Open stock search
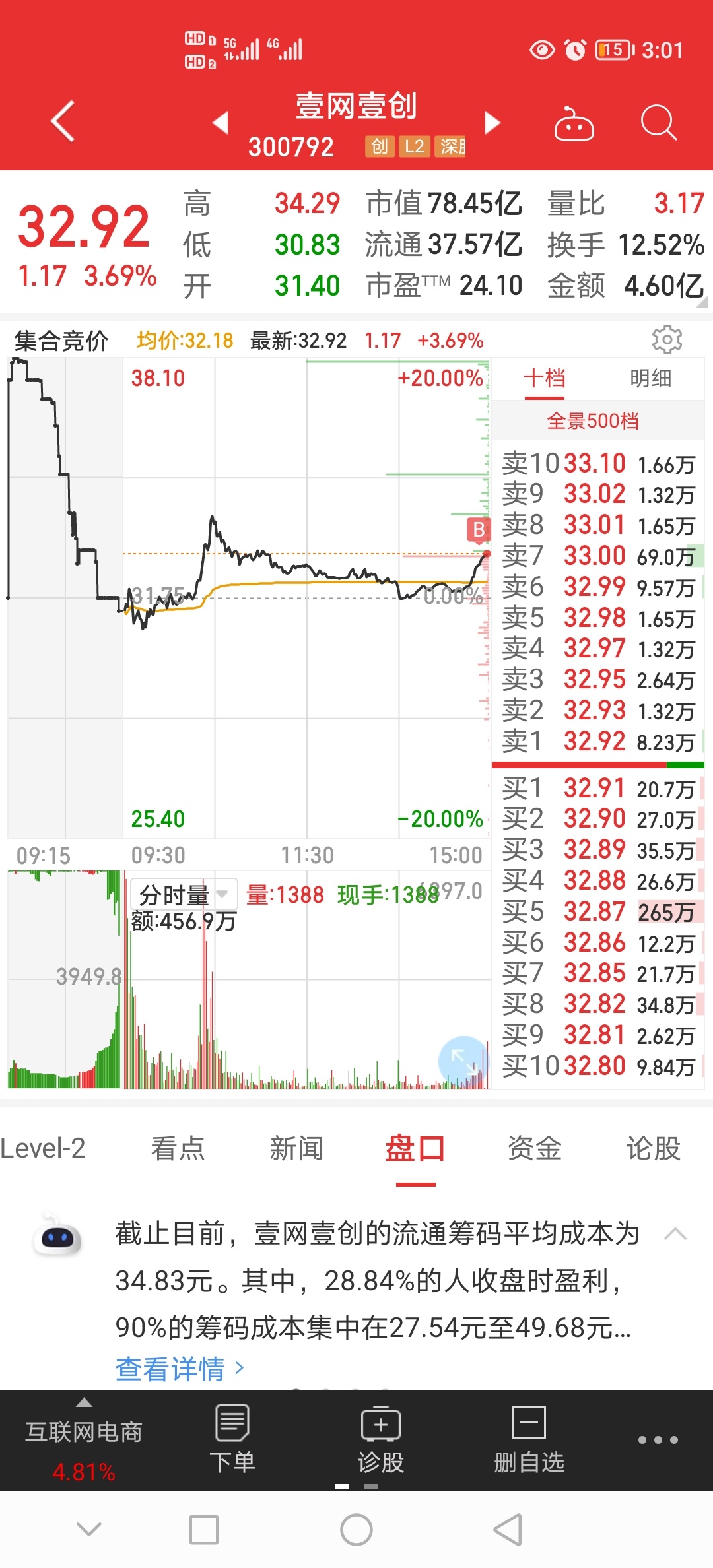 (659, 123)
